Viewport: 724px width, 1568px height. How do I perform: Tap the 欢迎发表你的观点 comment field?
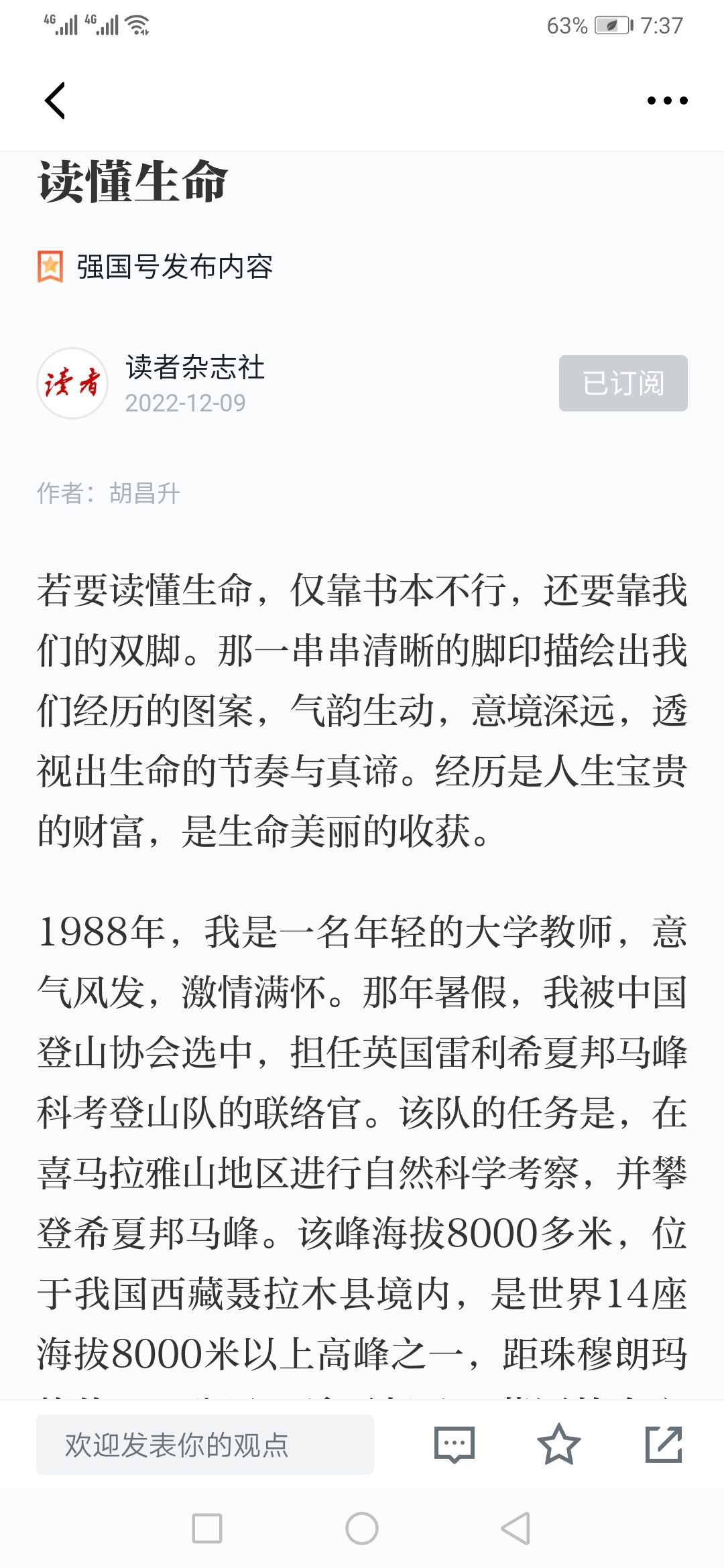coord(205,1445)
